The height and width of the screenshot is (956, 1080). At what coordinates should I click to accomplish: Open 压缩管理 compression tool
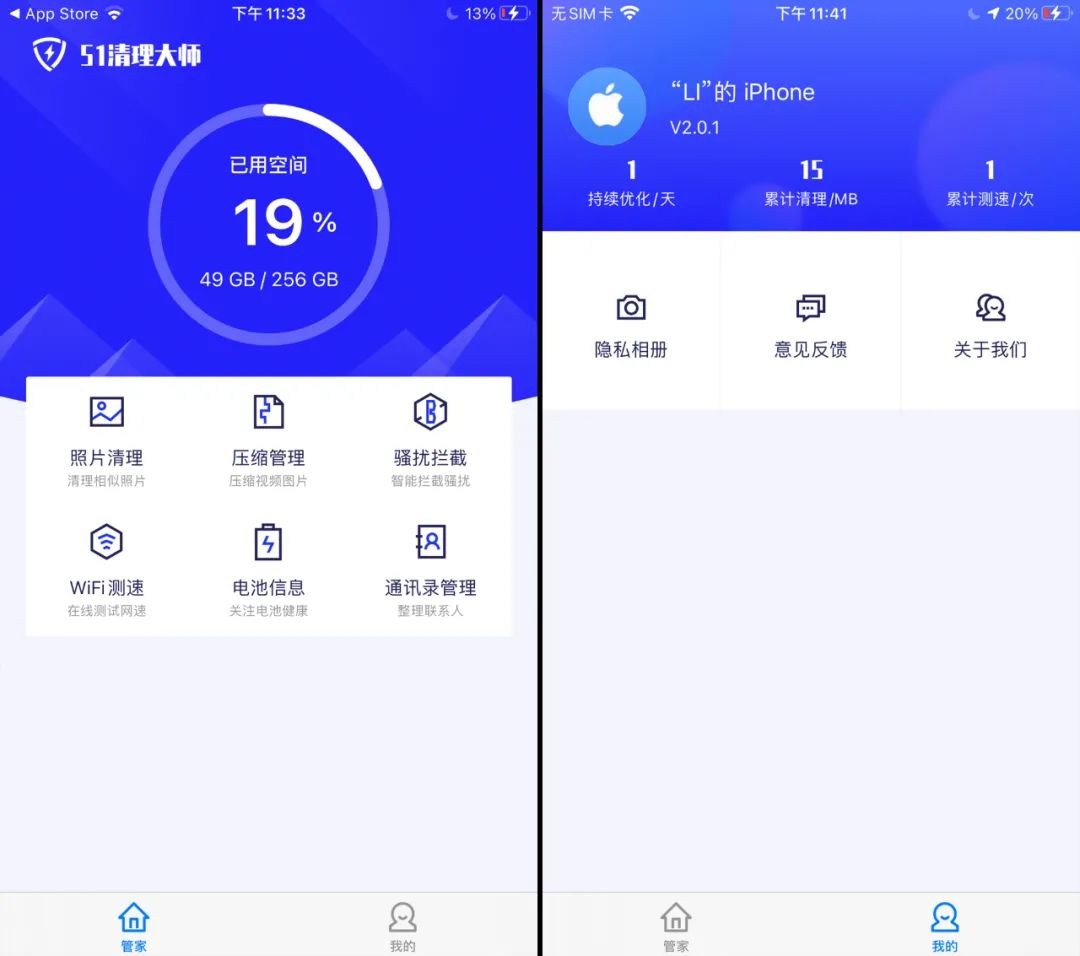click(x=268, y=438)
